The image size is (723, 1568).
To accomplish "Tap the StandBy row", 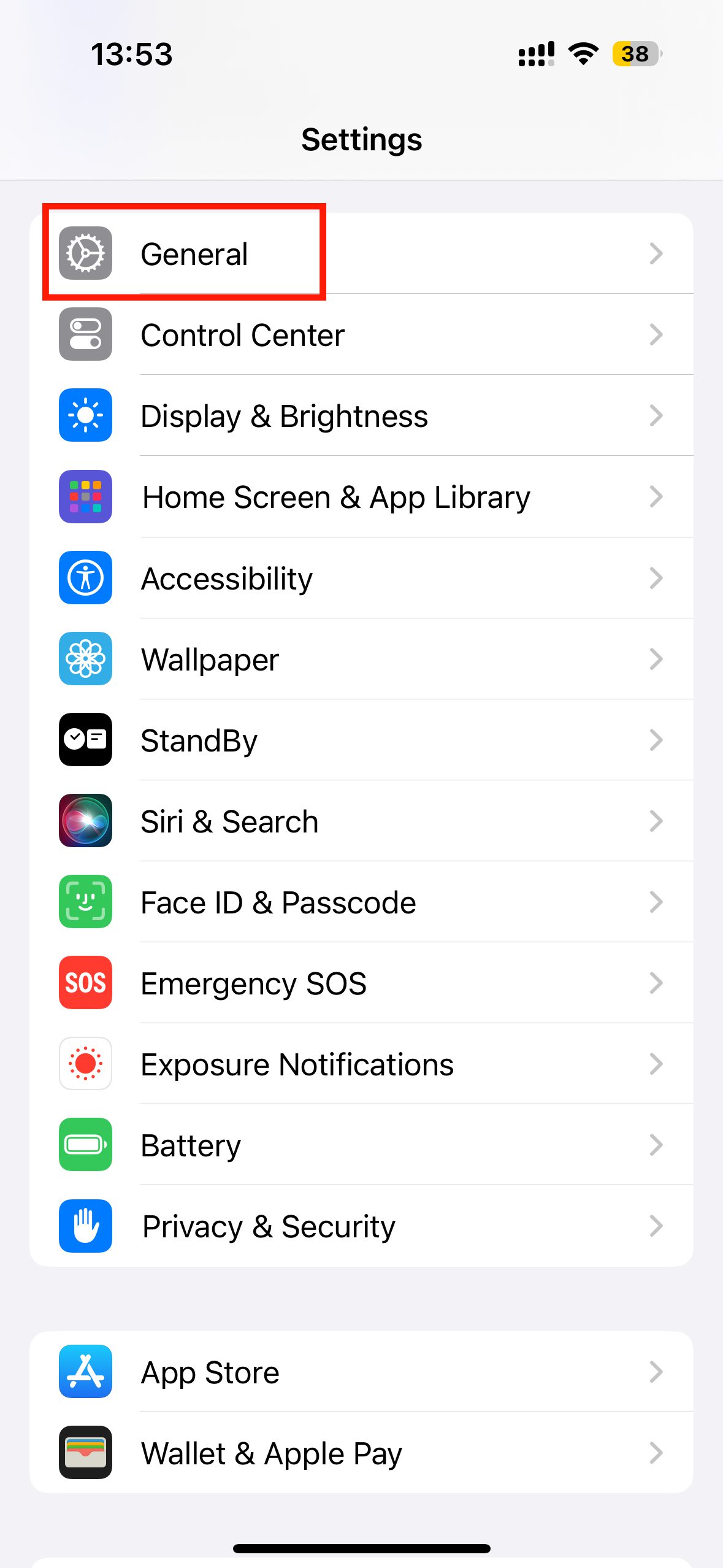I will click(x=361, y=740).
